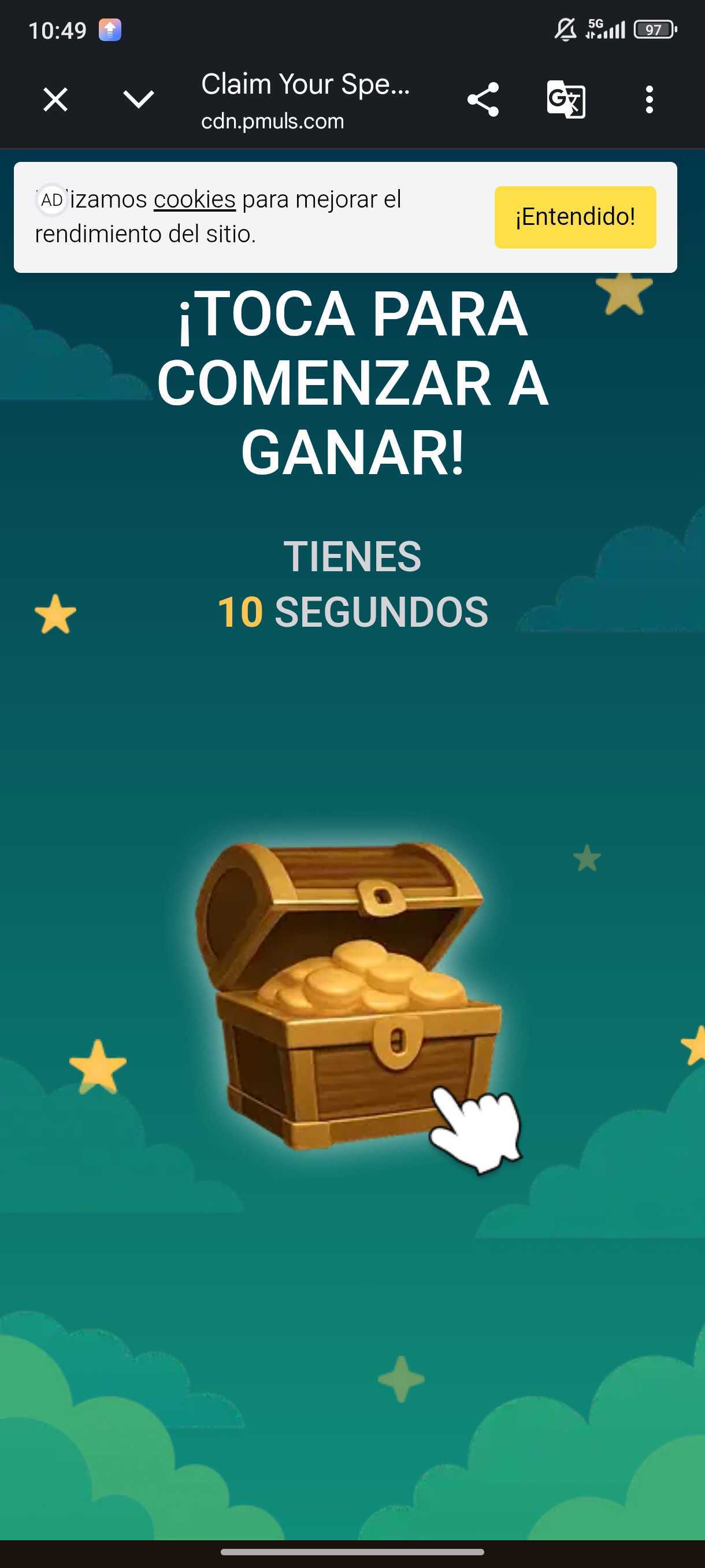This screenshot has width=705, height=1568.
Task: Open the cookies policy link
Action: click(194, 199)
